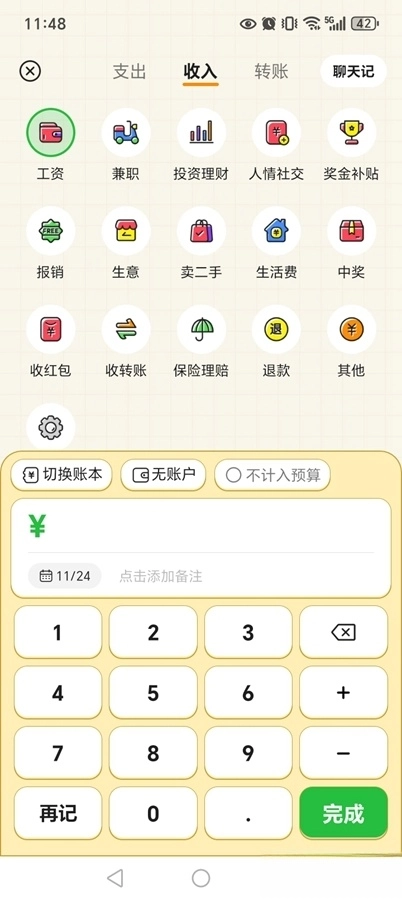
Task: Add a note via 点击添加备注
Action: tap(161, 576)
